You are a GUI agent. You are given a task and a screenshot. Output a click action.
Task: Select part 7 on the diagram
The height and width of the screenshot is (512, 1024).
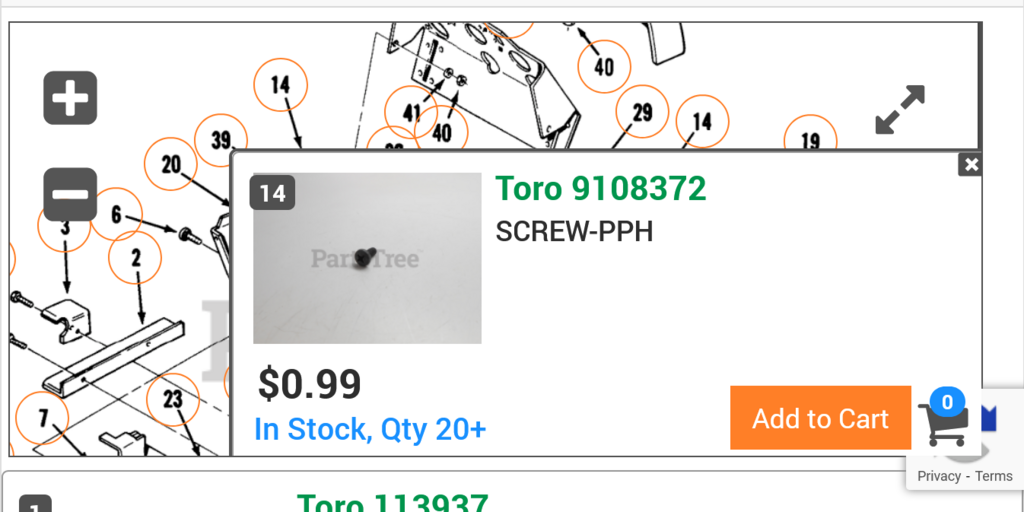tap(43, 419)
